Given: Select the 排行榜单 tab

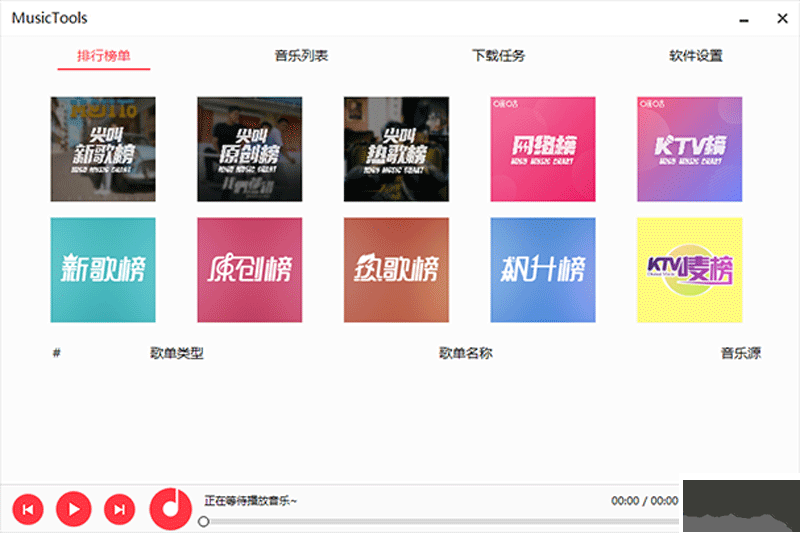Looking at the screenshot, I should coord(104,56).
